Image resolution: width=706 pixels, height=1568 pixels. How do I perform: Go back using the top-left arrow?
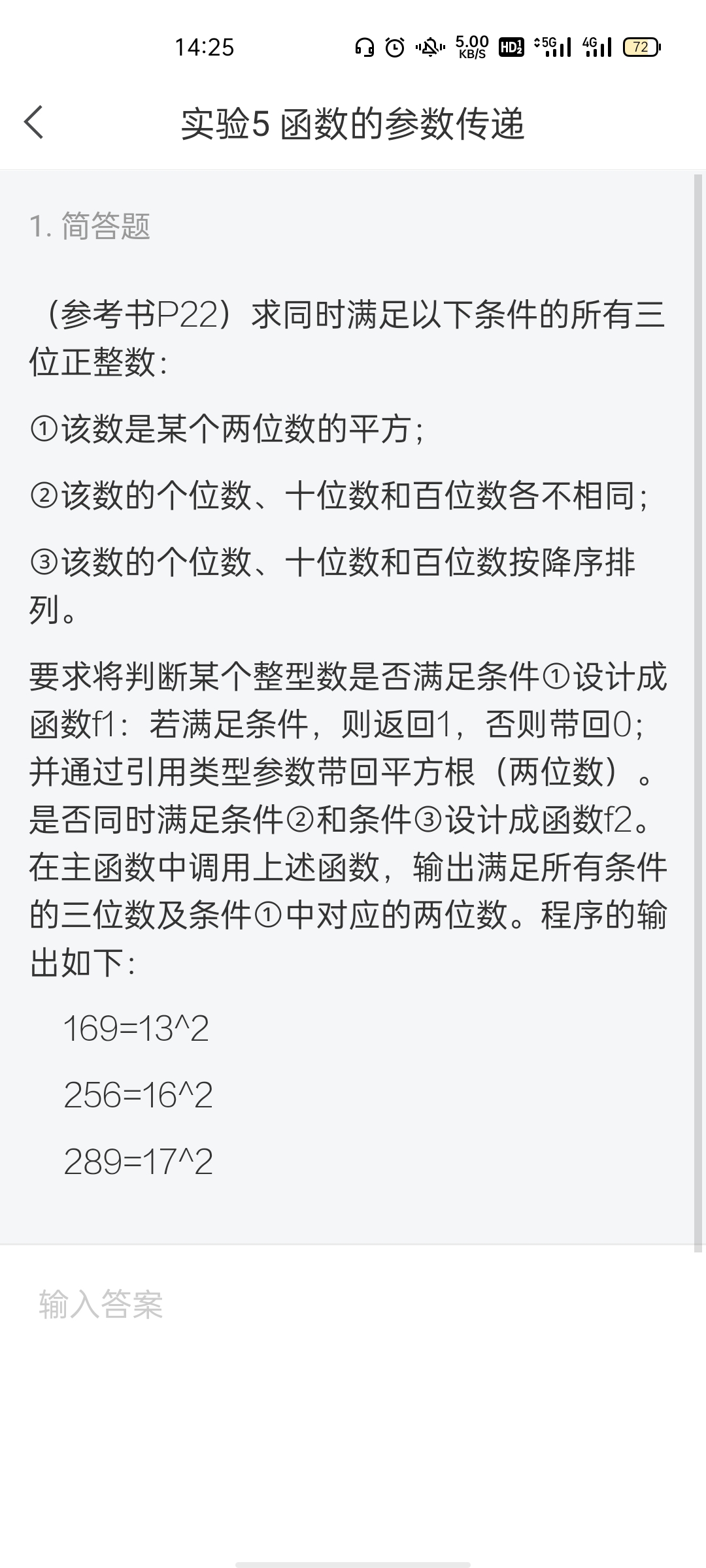coord(34,122)
